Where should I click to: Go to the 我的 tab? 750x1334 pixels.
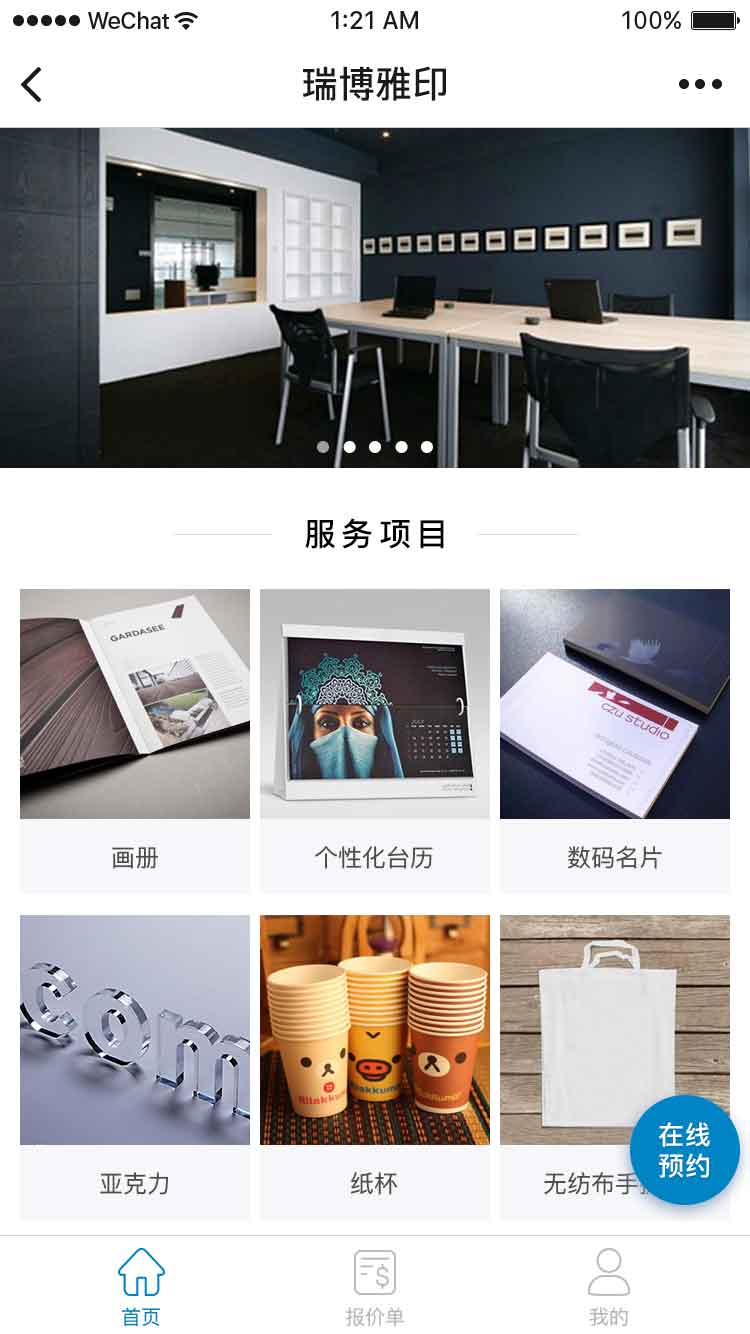tap(609, 1286)
